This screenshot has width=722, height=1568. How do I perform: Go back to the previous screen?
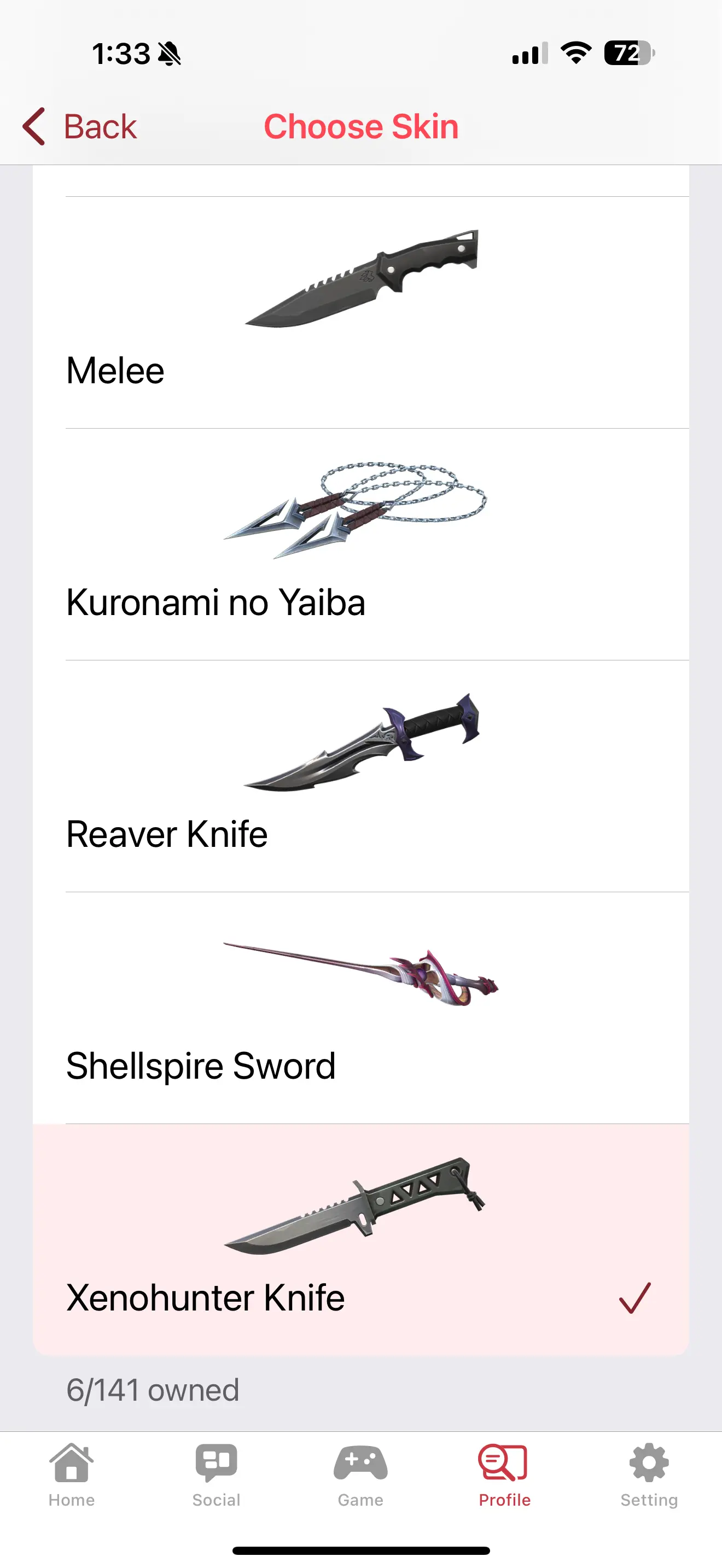coord(80,127)
